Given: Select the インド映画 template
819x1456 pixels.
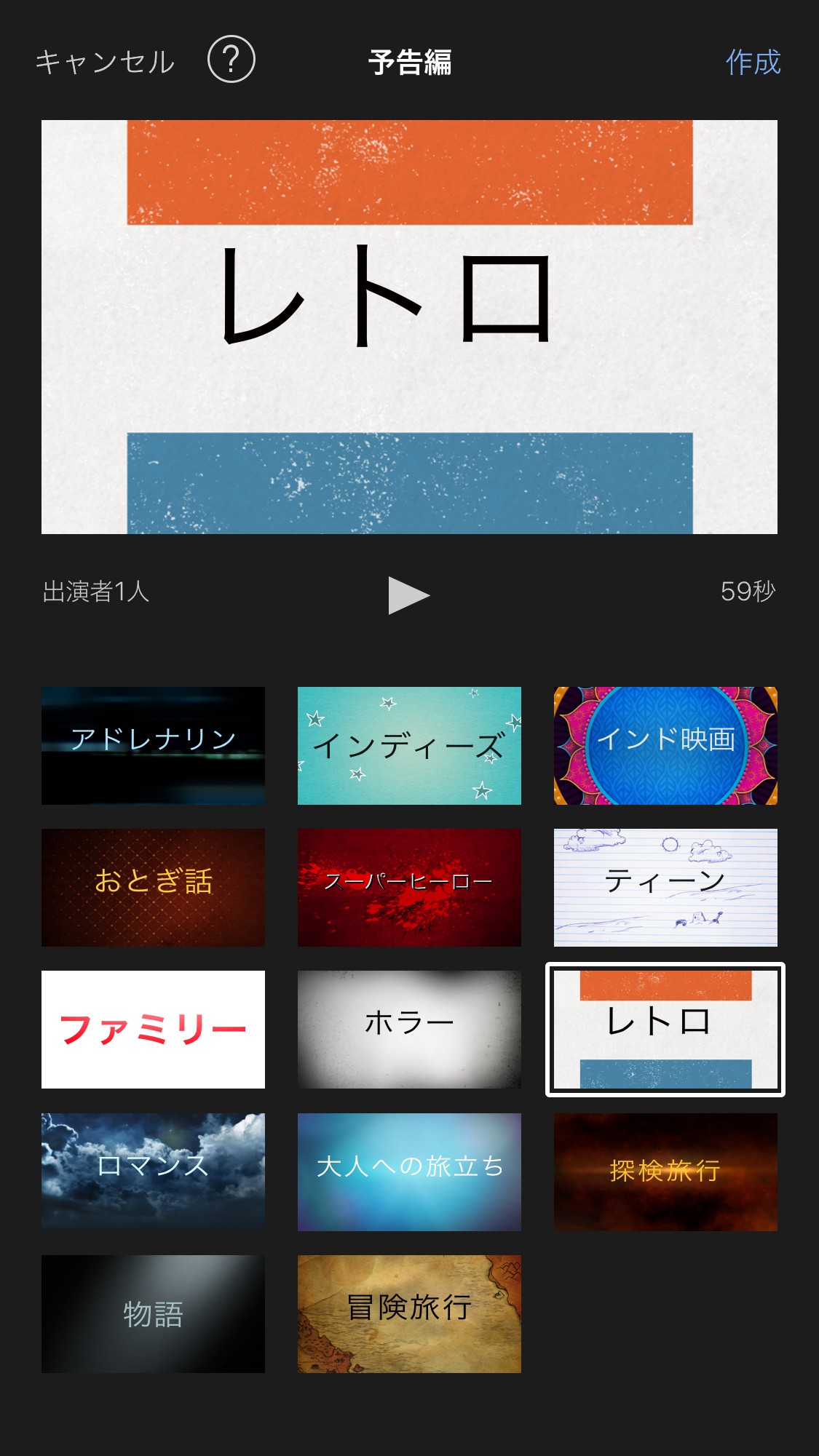Looking at the screenshot, I should [665, 746].
